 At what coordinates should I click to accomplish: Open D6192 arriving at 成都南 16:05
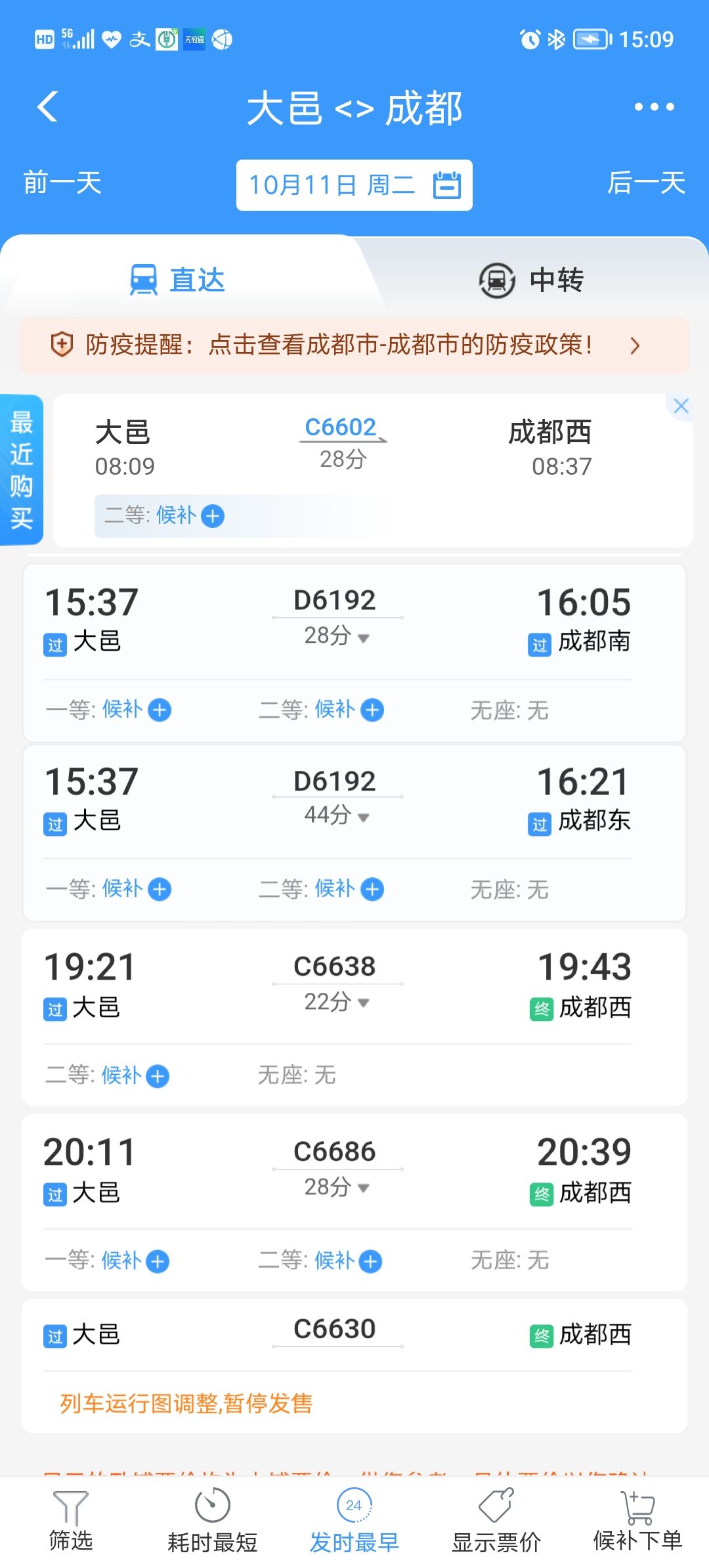click(x=354, y=653)
